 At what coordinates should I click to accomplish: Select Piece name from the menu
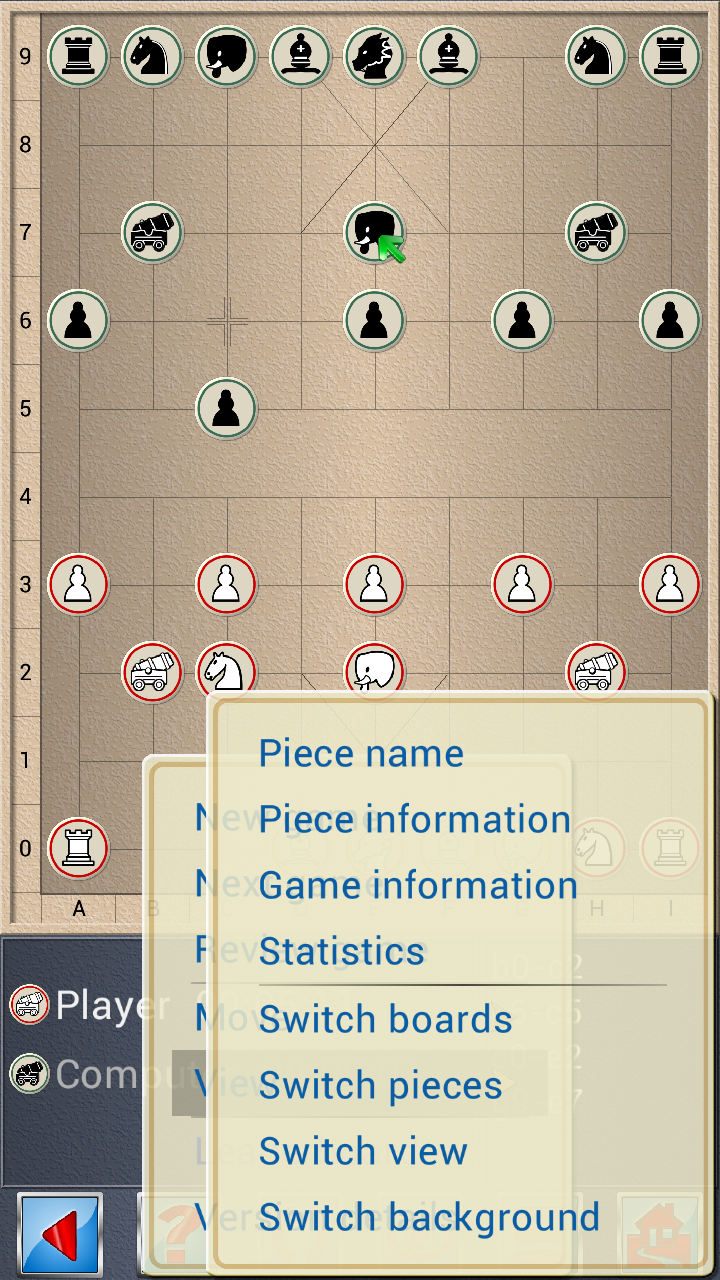tap(361, 753)
